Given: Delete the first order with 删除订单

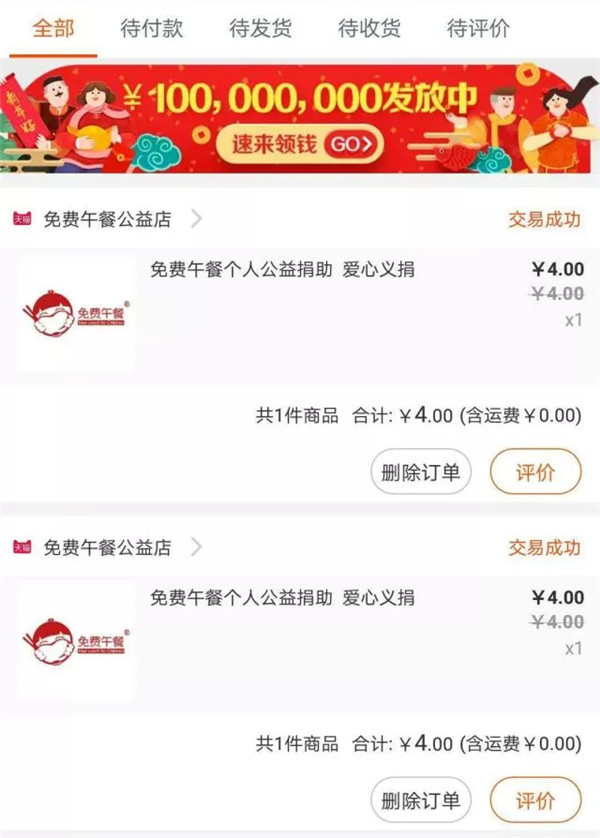Looking at the screenshot, I should click(420, 472).
